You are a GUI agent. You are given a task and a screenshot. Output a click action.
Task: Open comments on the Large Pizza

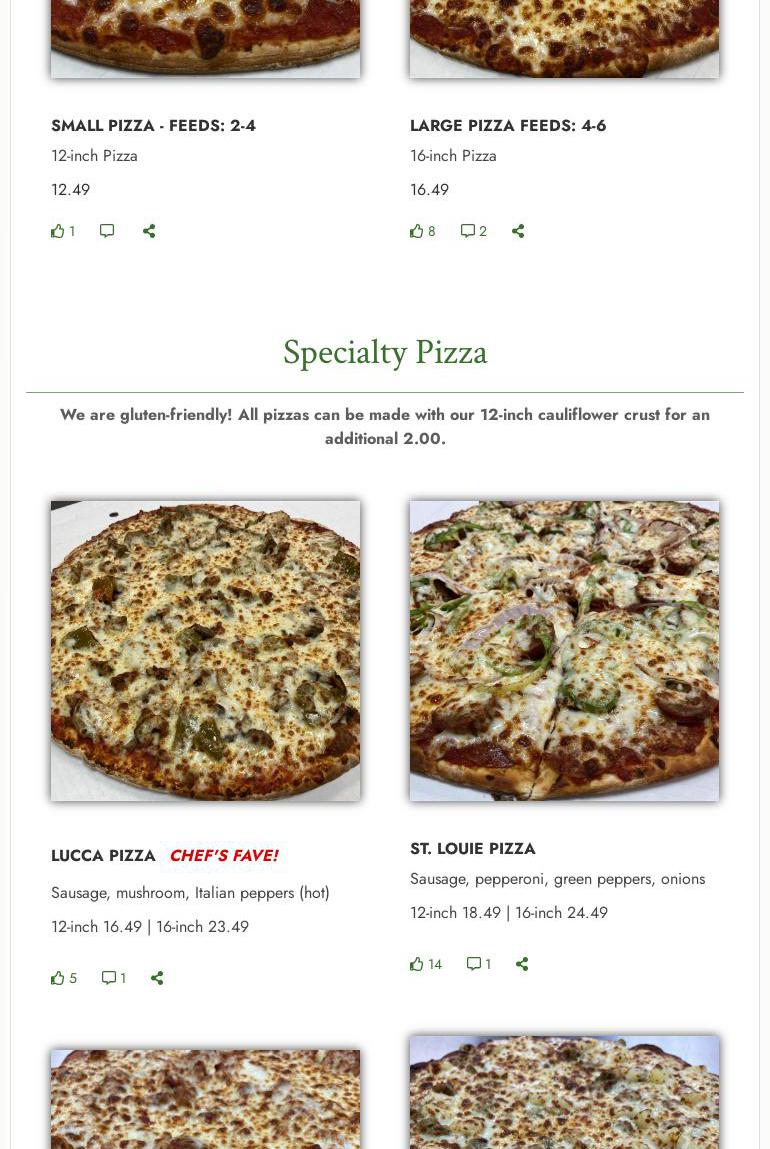(x=468, y=231)
